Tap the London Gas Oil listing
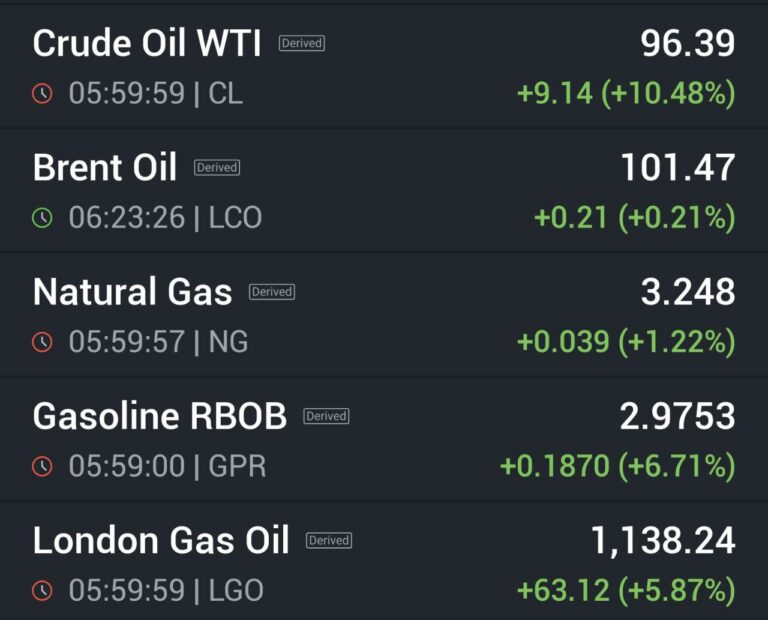The image size is (768, 620). pos(160,541)
